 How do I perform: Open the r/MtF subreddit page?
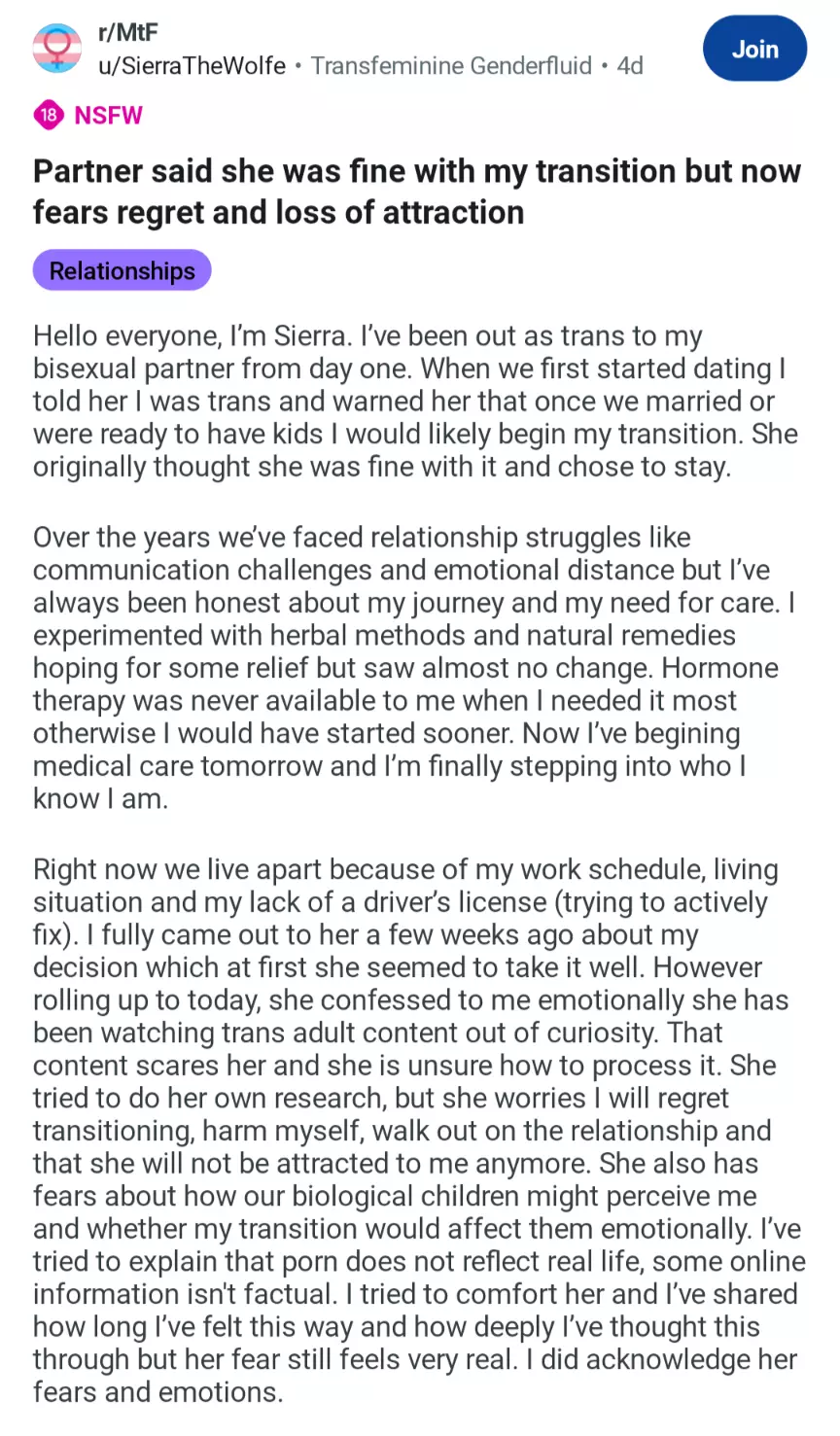click(x=128, y=32)
